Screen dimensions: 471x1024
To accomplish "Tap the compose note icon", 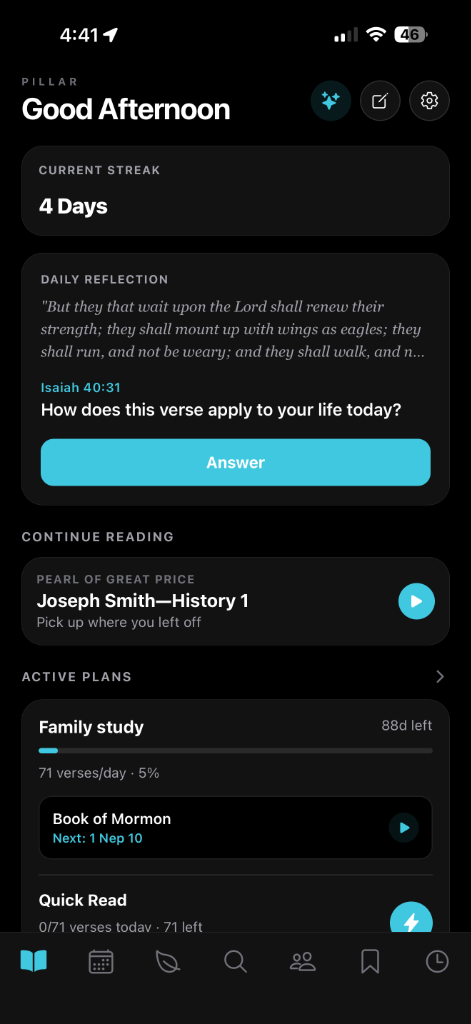I will tap(380, 101).
